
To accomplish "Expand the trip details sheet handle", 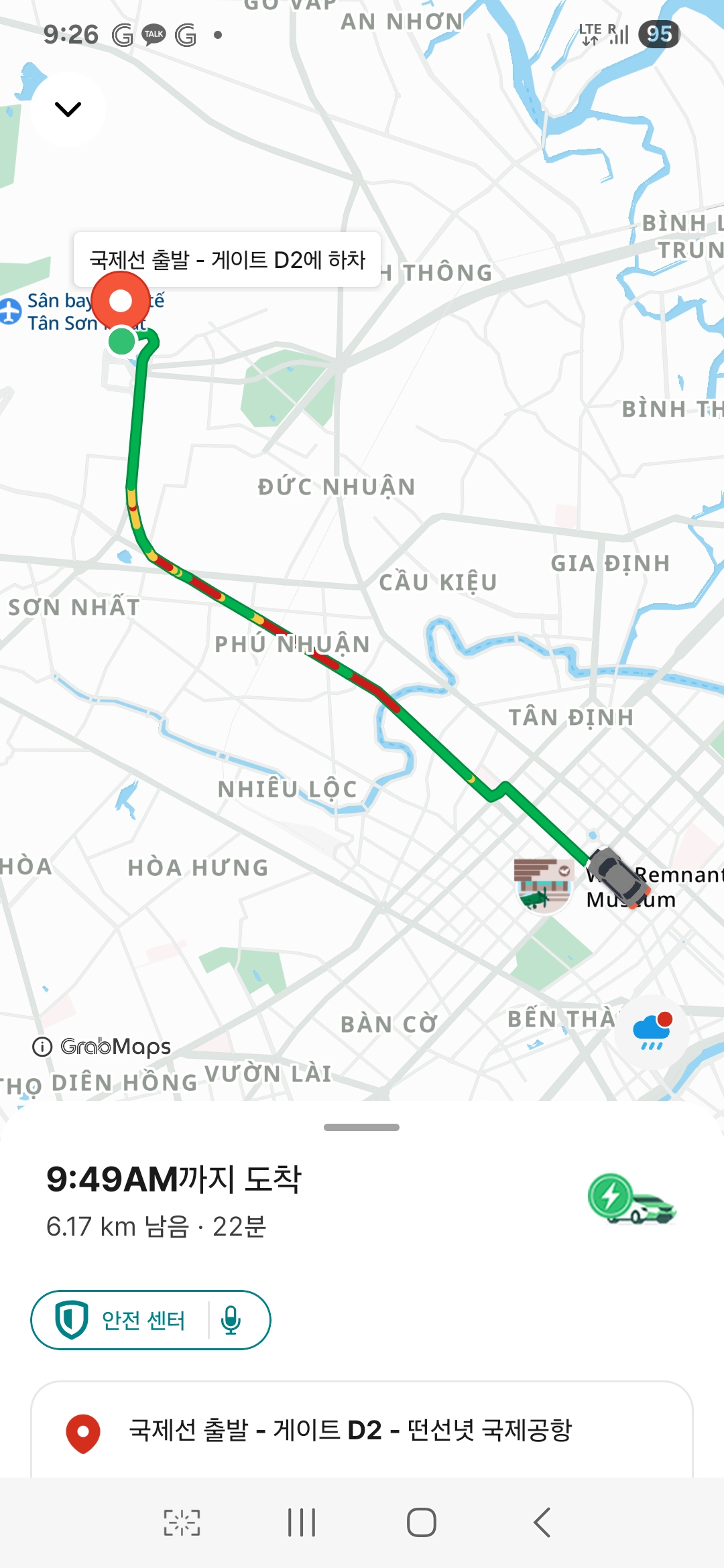I will tap(361, 1127).
